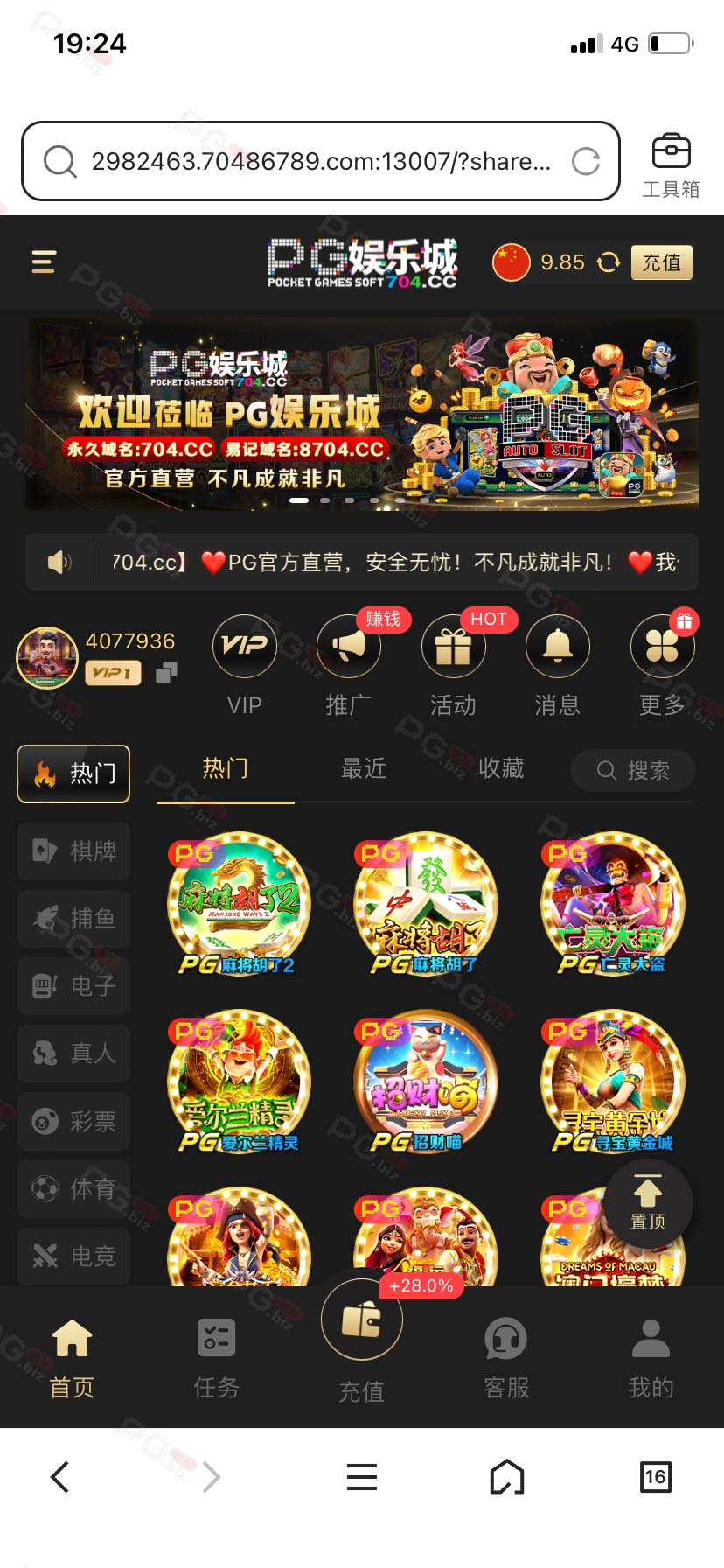Switch to the 收藏 favorites tab
The image size is (724, 1568).
click(x=501, y=768)
